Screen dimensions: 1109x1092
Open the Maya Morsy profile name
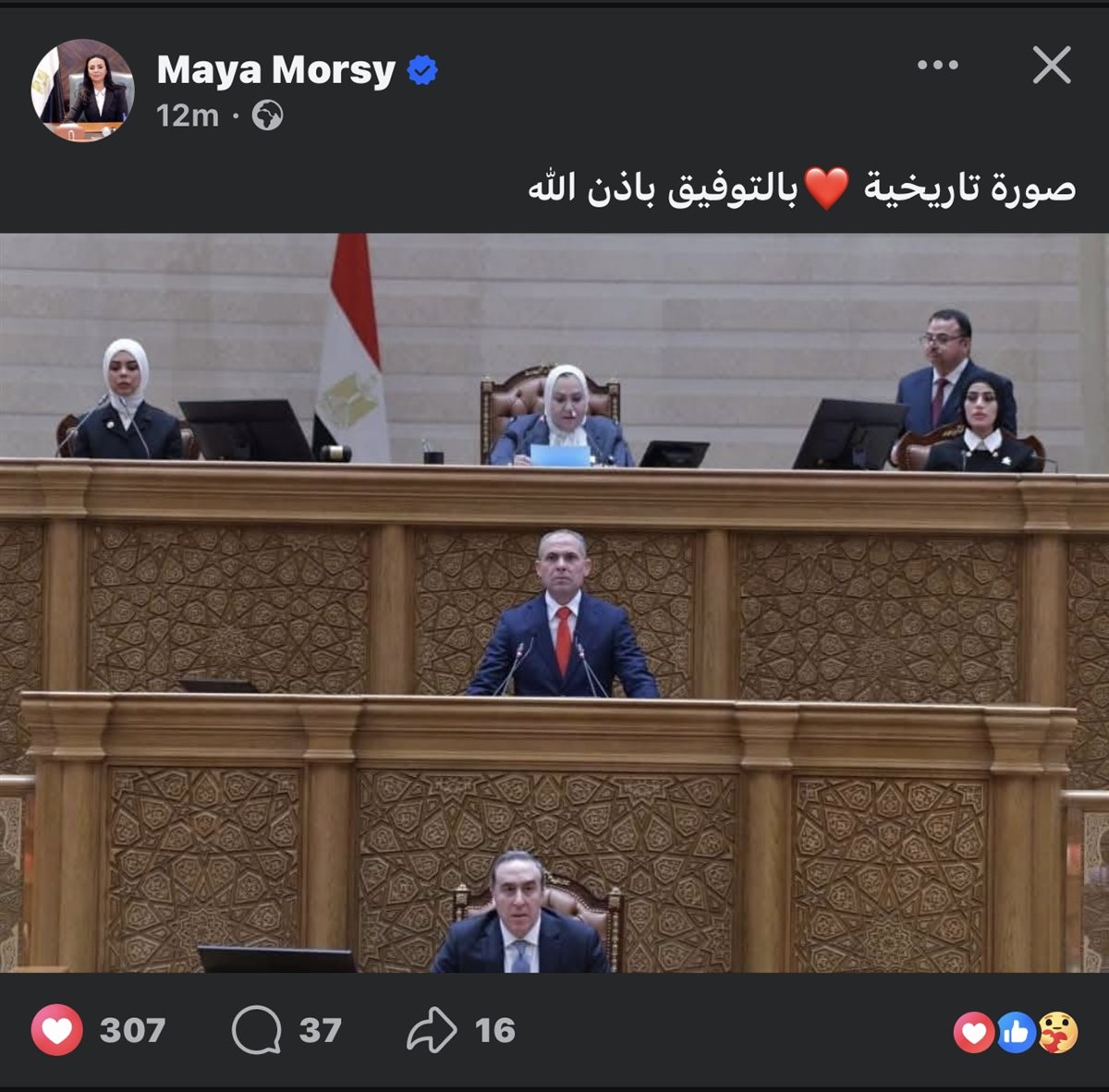pos(275,70)
